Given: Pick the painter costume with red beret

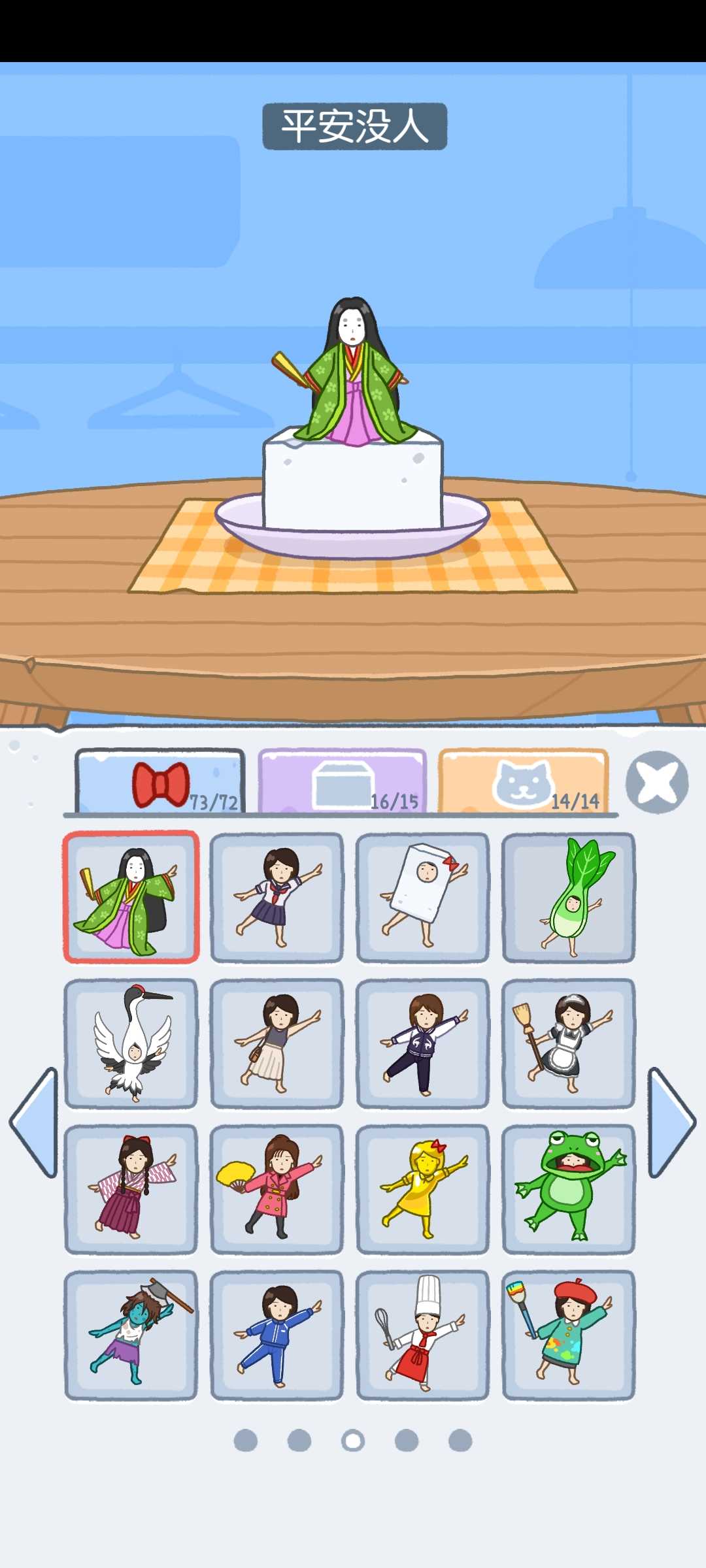Looking at the screenshot, I should (568, 1335).
